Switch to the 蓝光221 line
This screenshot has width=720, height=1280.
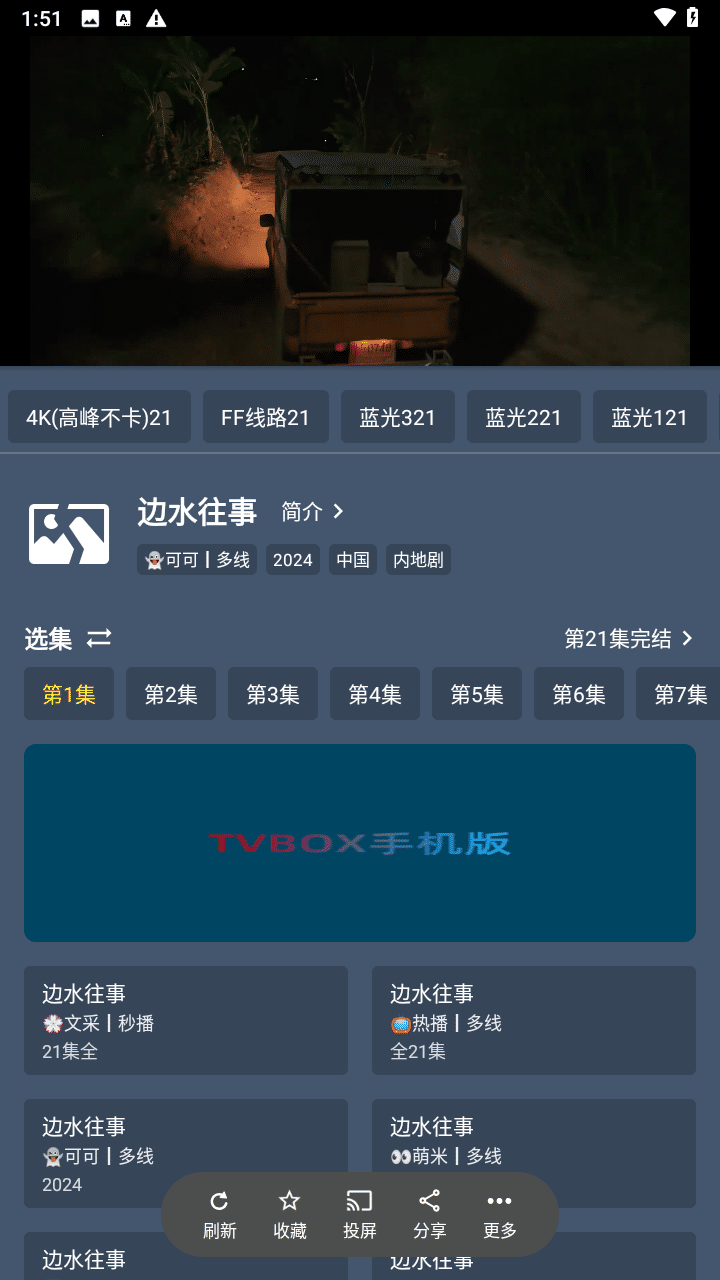(x=523, y=417)
